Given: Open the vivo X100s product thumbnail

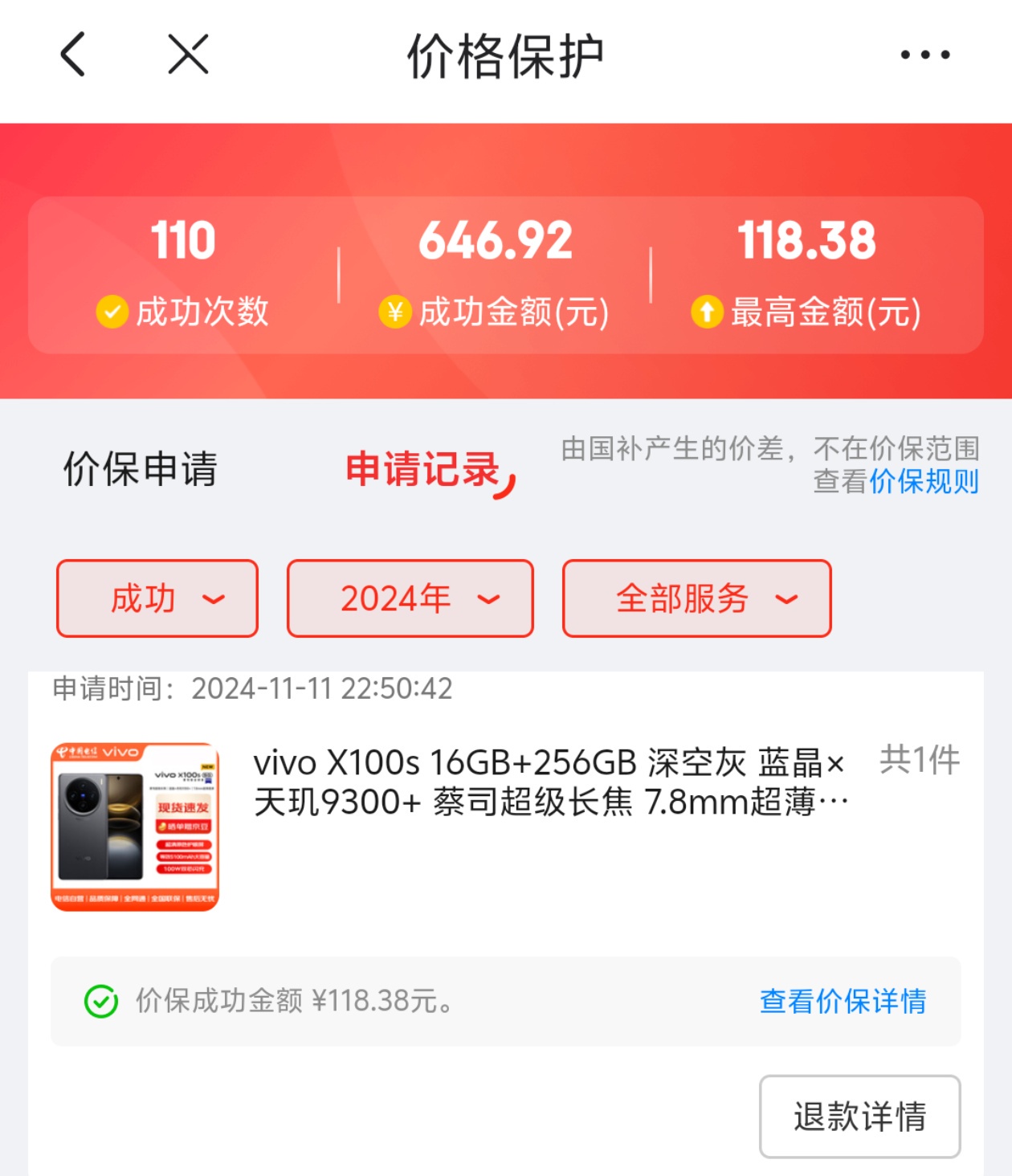Looking at the screenshot, I should coord(135,827).
